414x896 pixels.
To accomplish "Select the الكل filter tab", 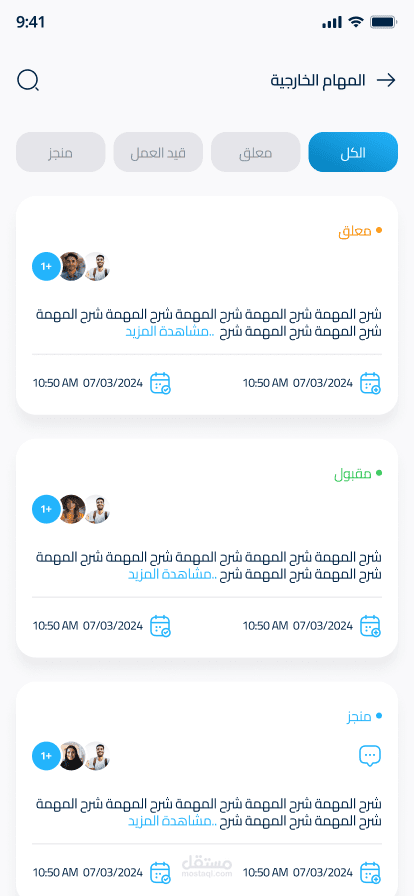I will click(353, 152).
